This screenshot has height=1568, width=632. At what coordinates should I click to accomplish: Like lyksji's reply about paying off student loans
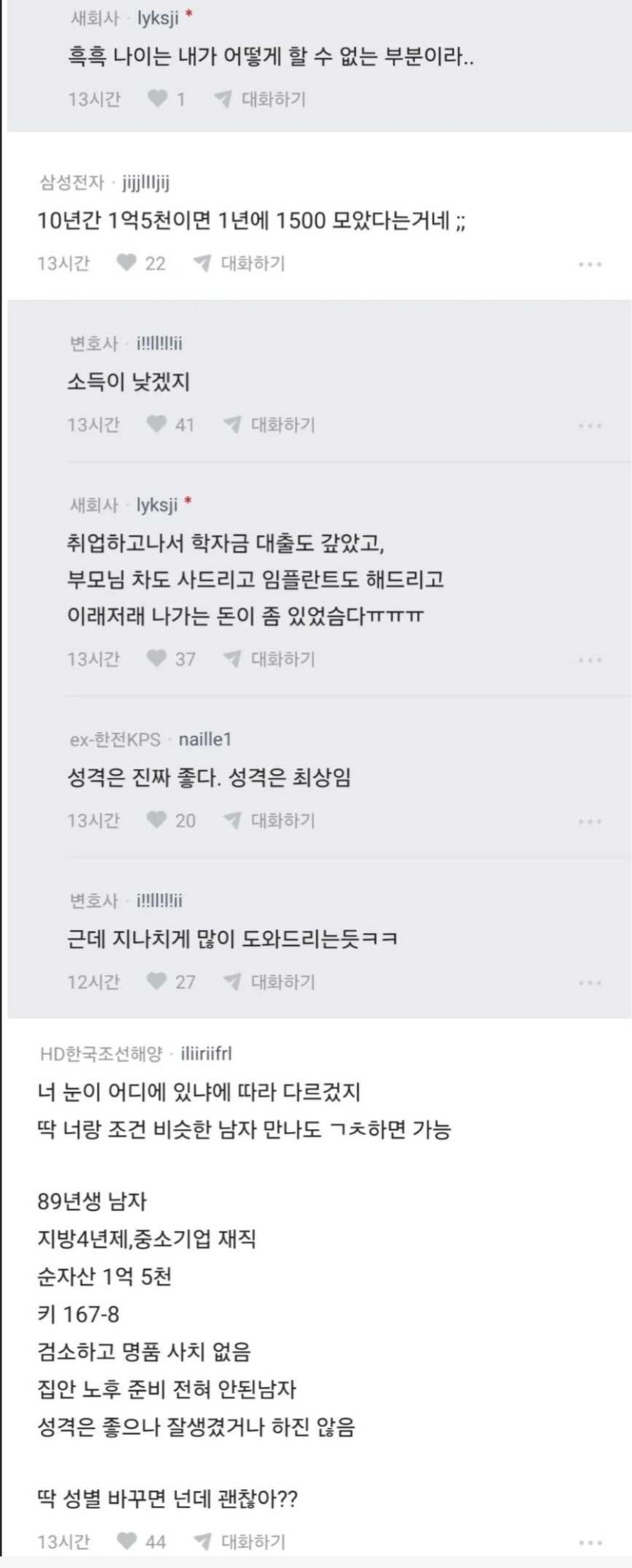157,658
